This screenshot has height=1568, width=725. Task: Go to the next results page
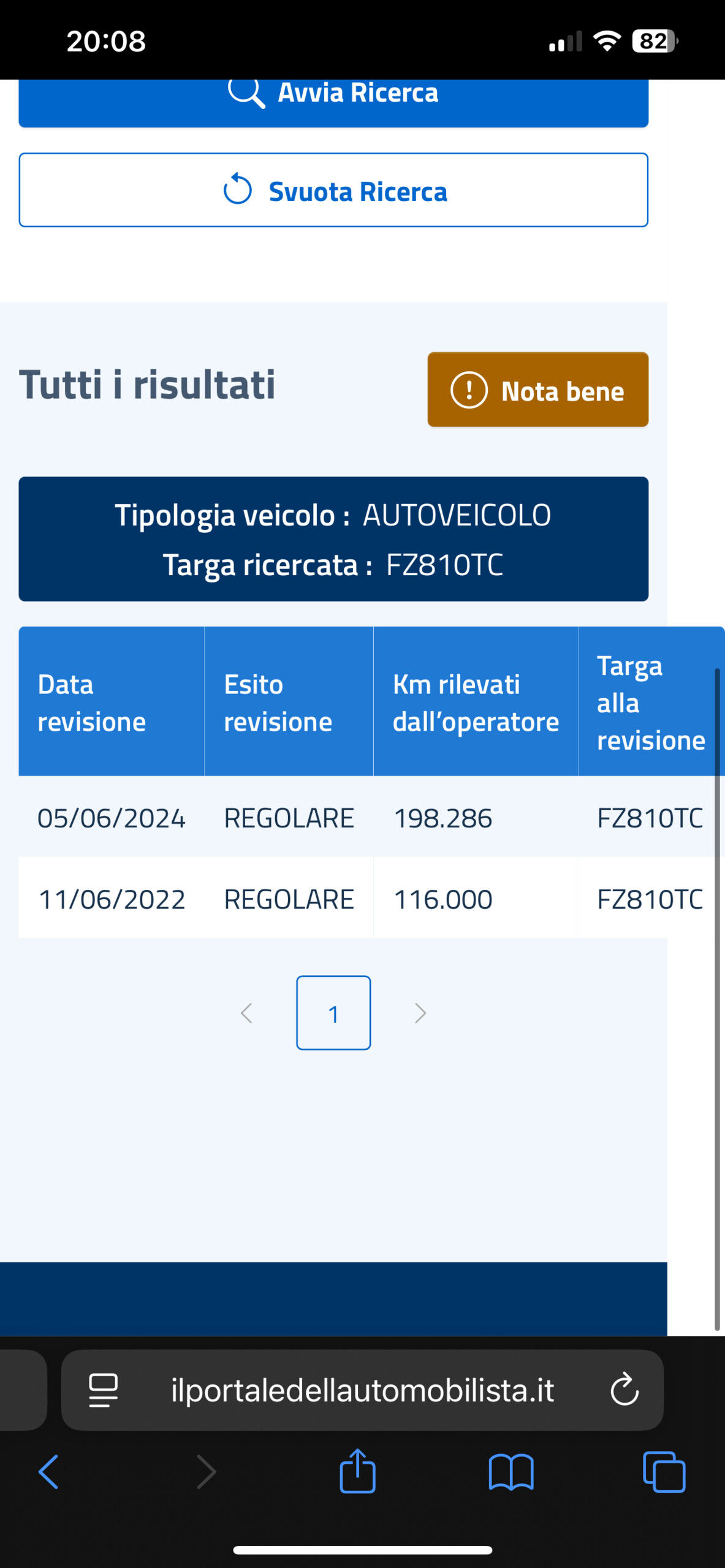coord(420,1013)
